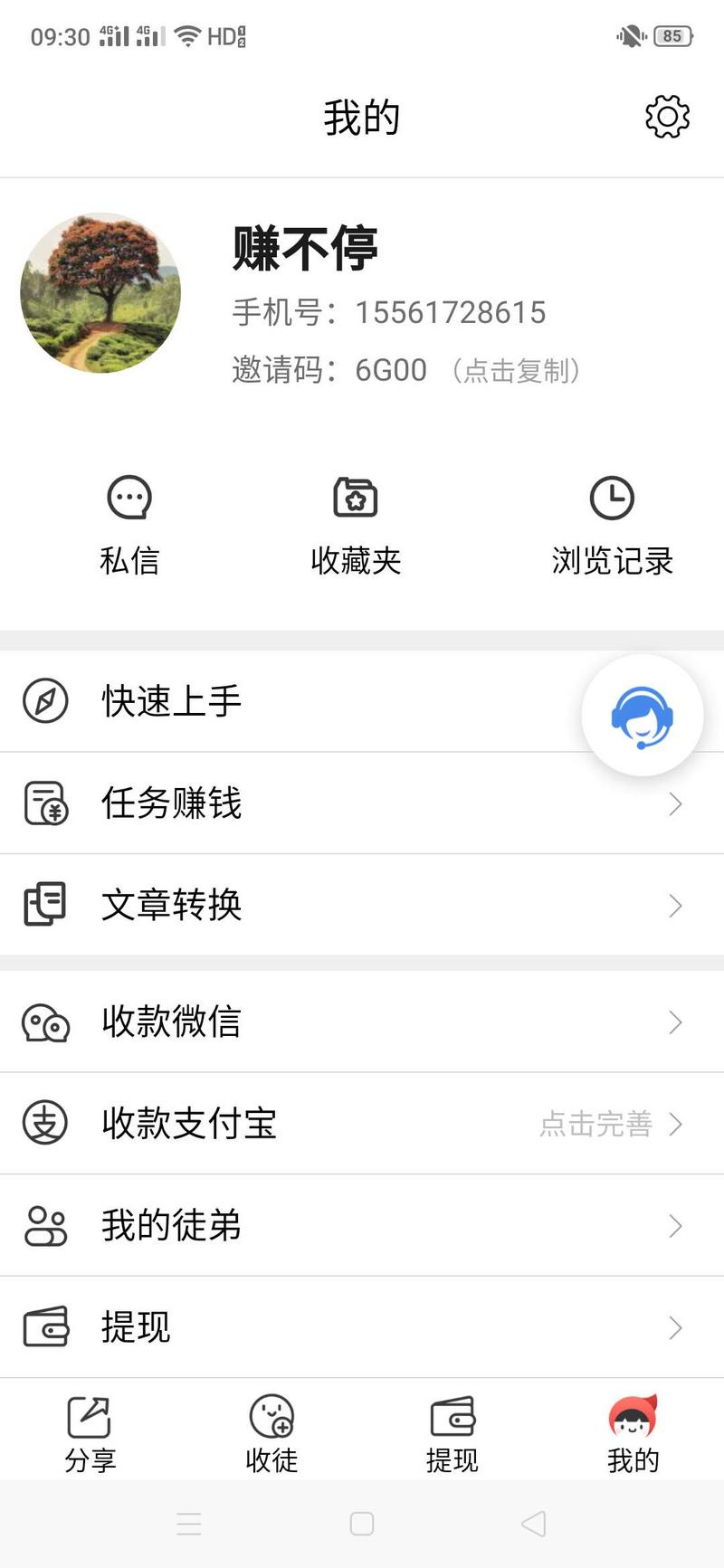Click 点击复制 to copy invite code
724x1568 pixels.
516,370
